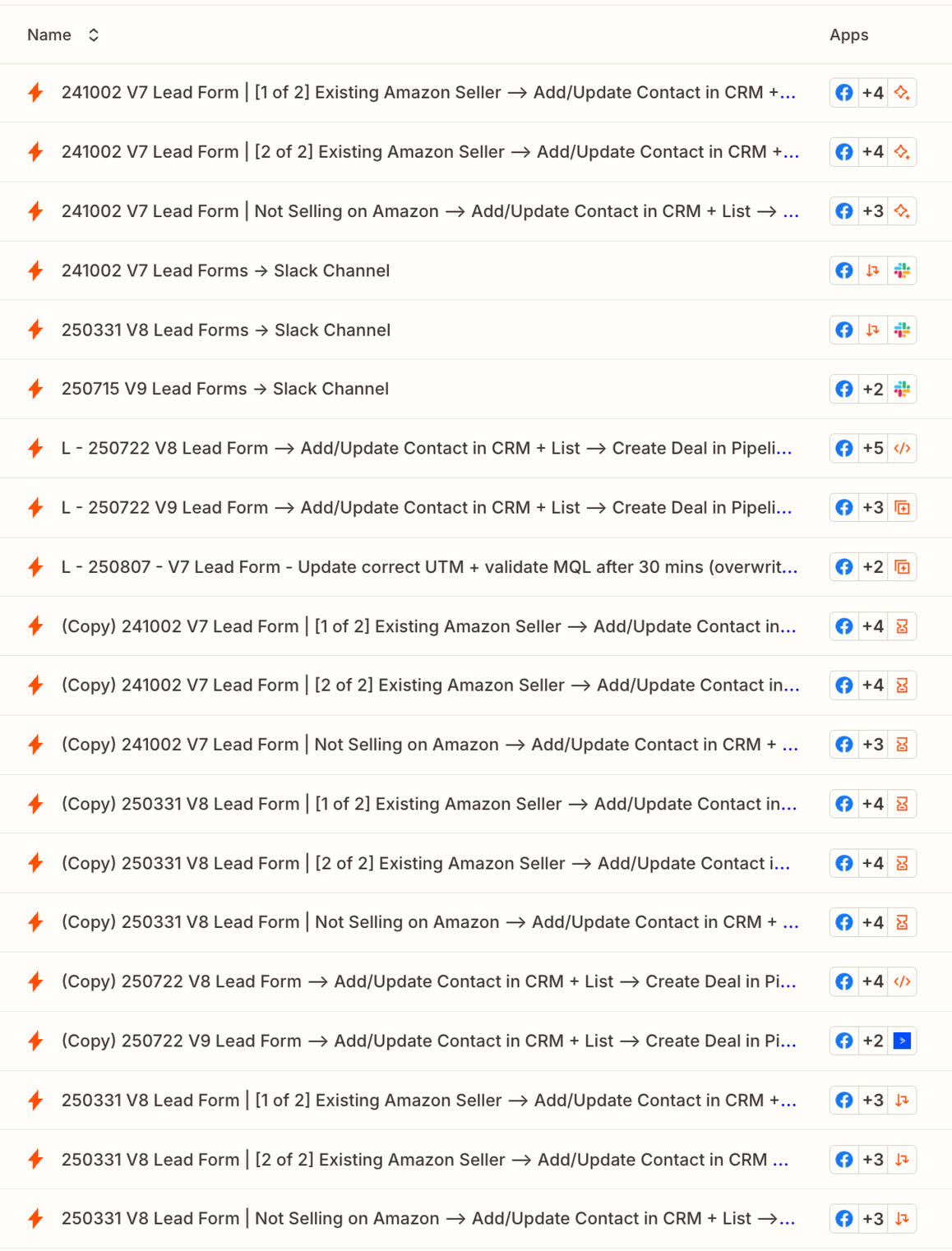Open 241002 V7 Lead Form [2 of 2] Existing Amazon Seller
Viewport: 952px width, 1251px height.
point(427,152)
